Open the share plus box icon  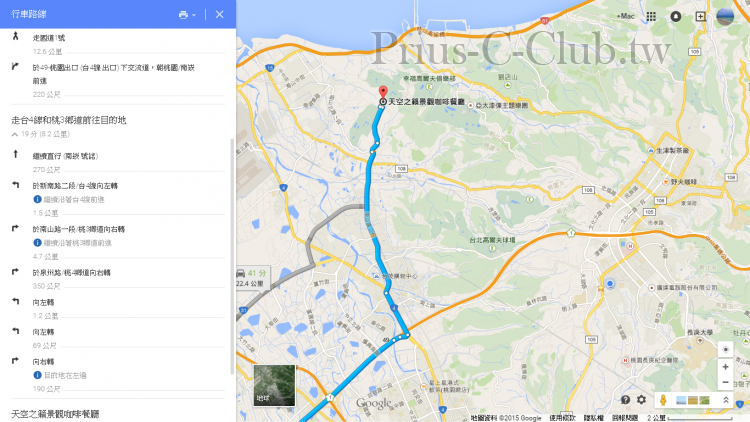pyautogui.click(x=699, y=17)
